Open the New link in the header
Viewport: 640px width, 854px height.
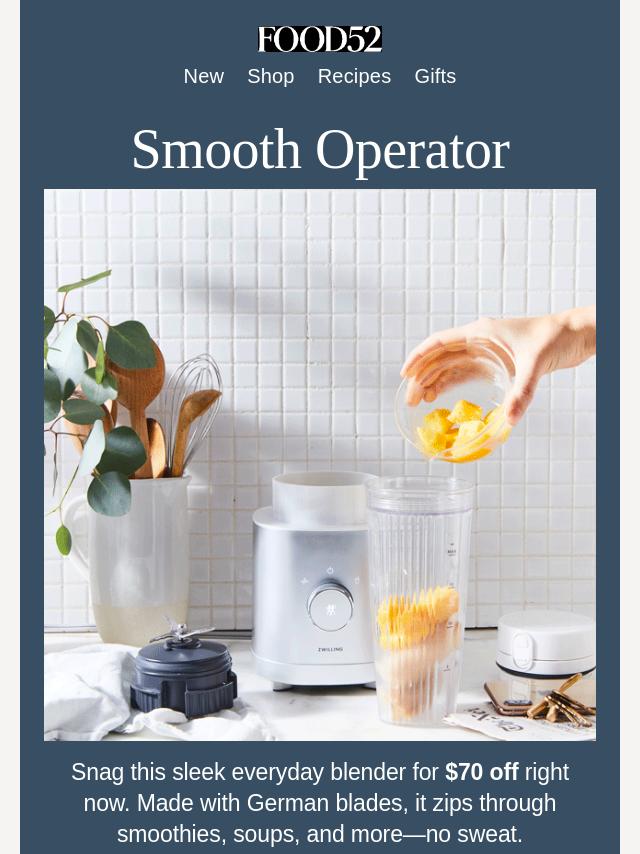click(x=203, y=76)
